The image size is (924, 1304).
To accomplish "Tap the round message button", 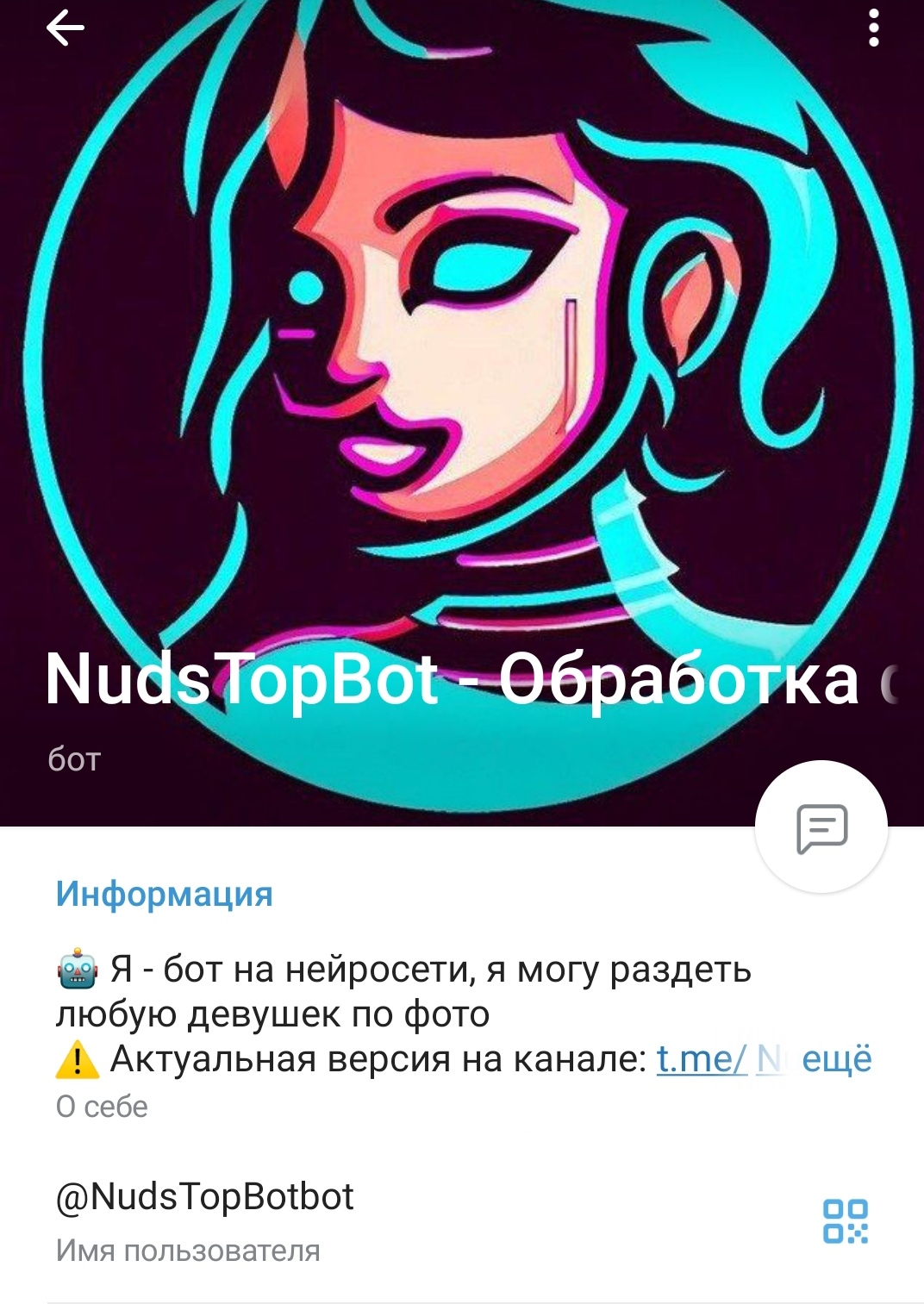I will (x=821, y=827).
